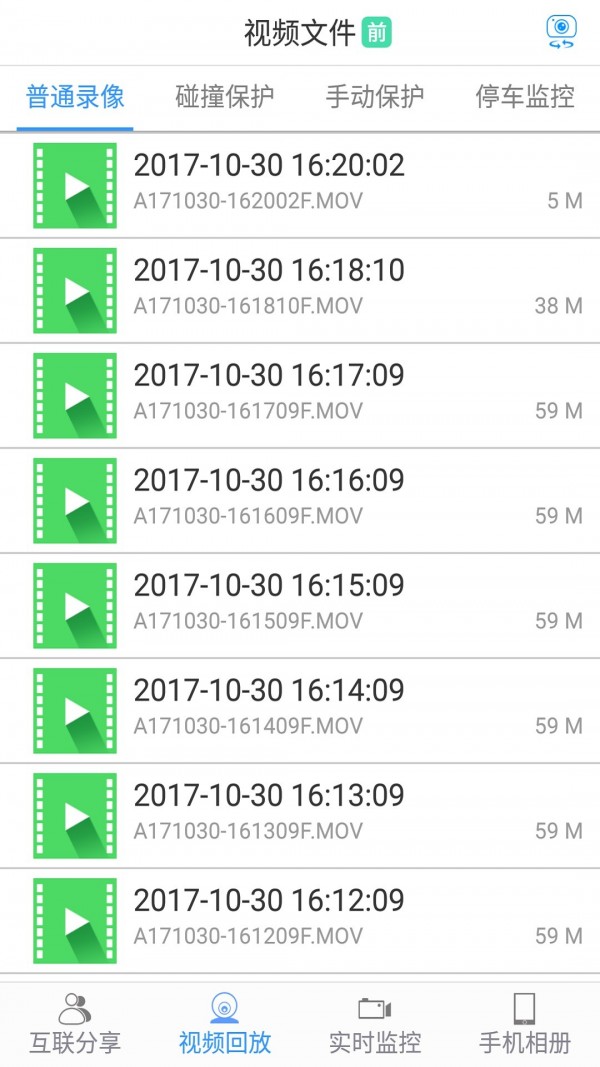This screenshot has height=1067, width=600.
Task: Switch to 实时监控 live view
Action: tap(375, 1024)
